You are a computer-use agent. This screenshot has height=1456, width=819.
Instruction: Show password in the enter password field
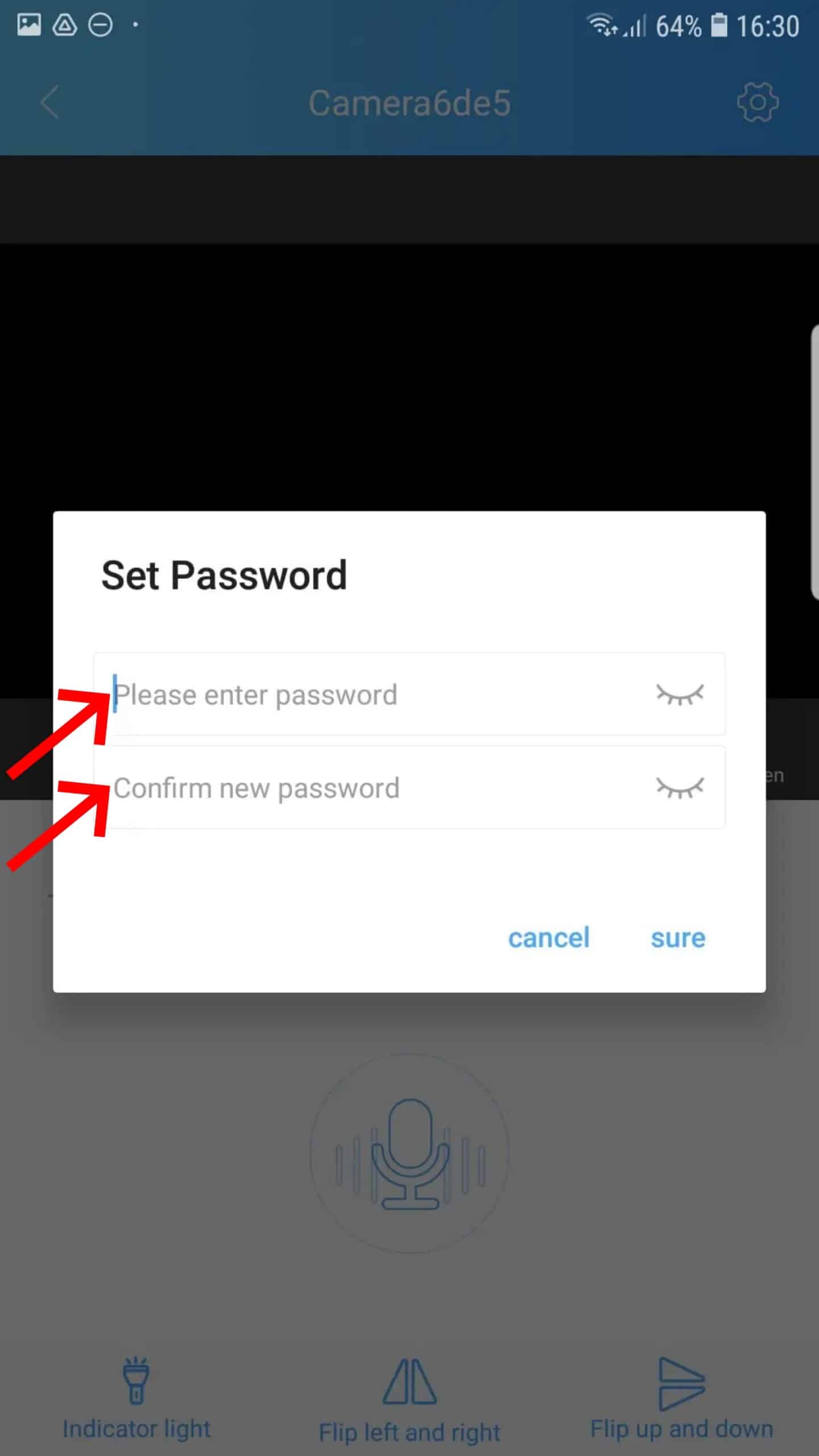680,694
